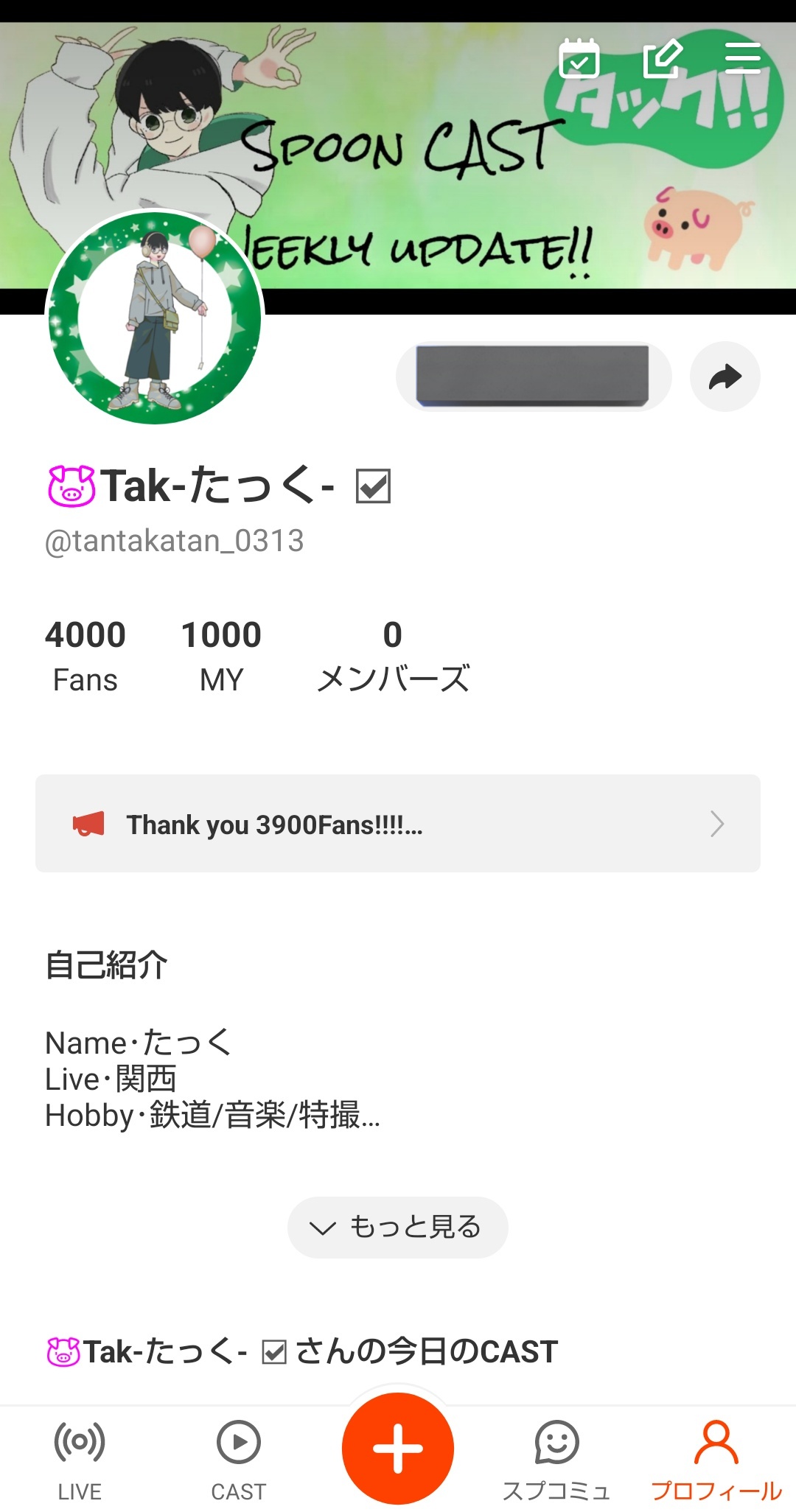Edit the profile with the pencil icon
Image resolution: width=796 pixels, height=1512 pixels.
pyautogui.click(x=662, y=58)
